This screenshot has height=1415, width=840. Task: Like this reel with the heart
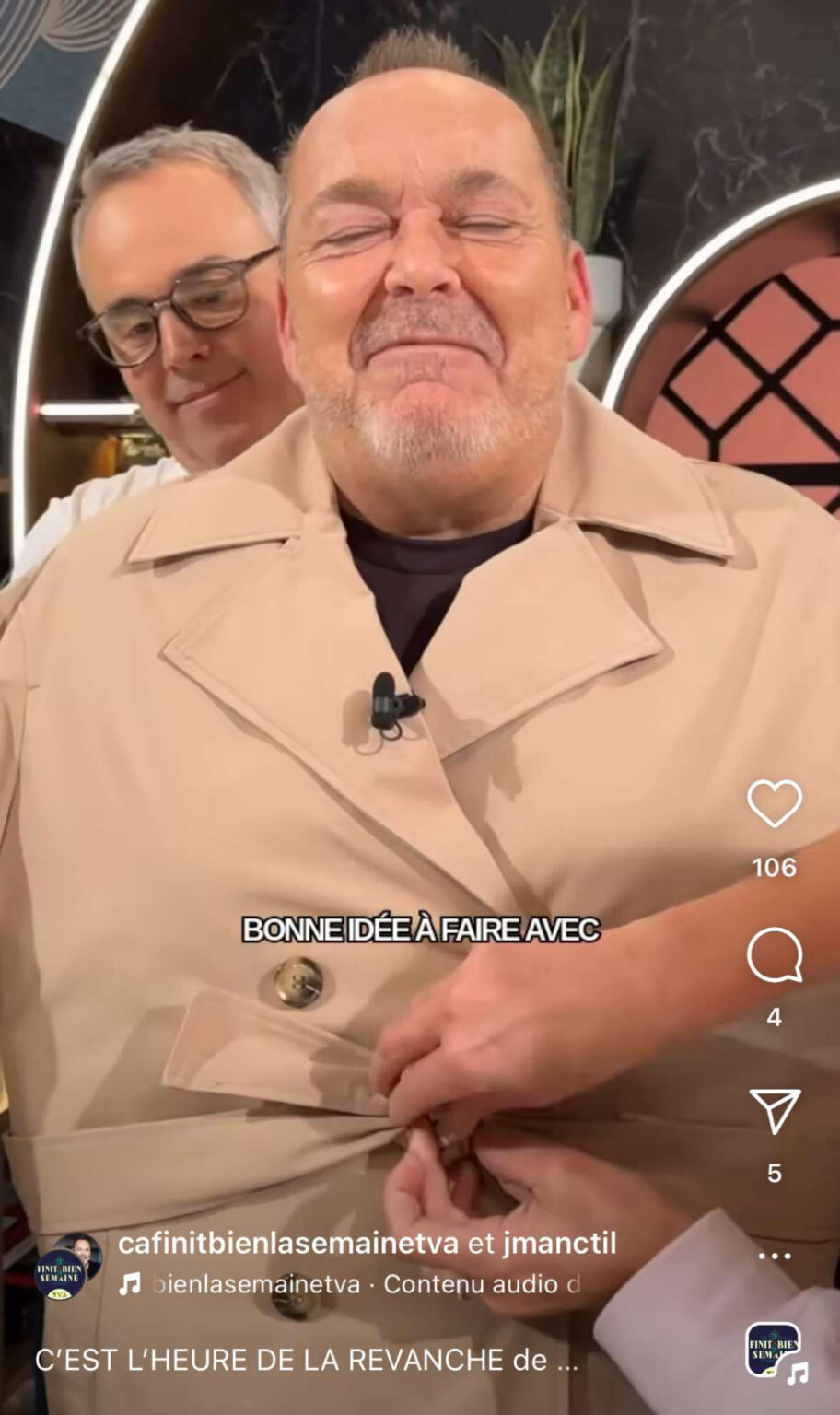point(774,803)
